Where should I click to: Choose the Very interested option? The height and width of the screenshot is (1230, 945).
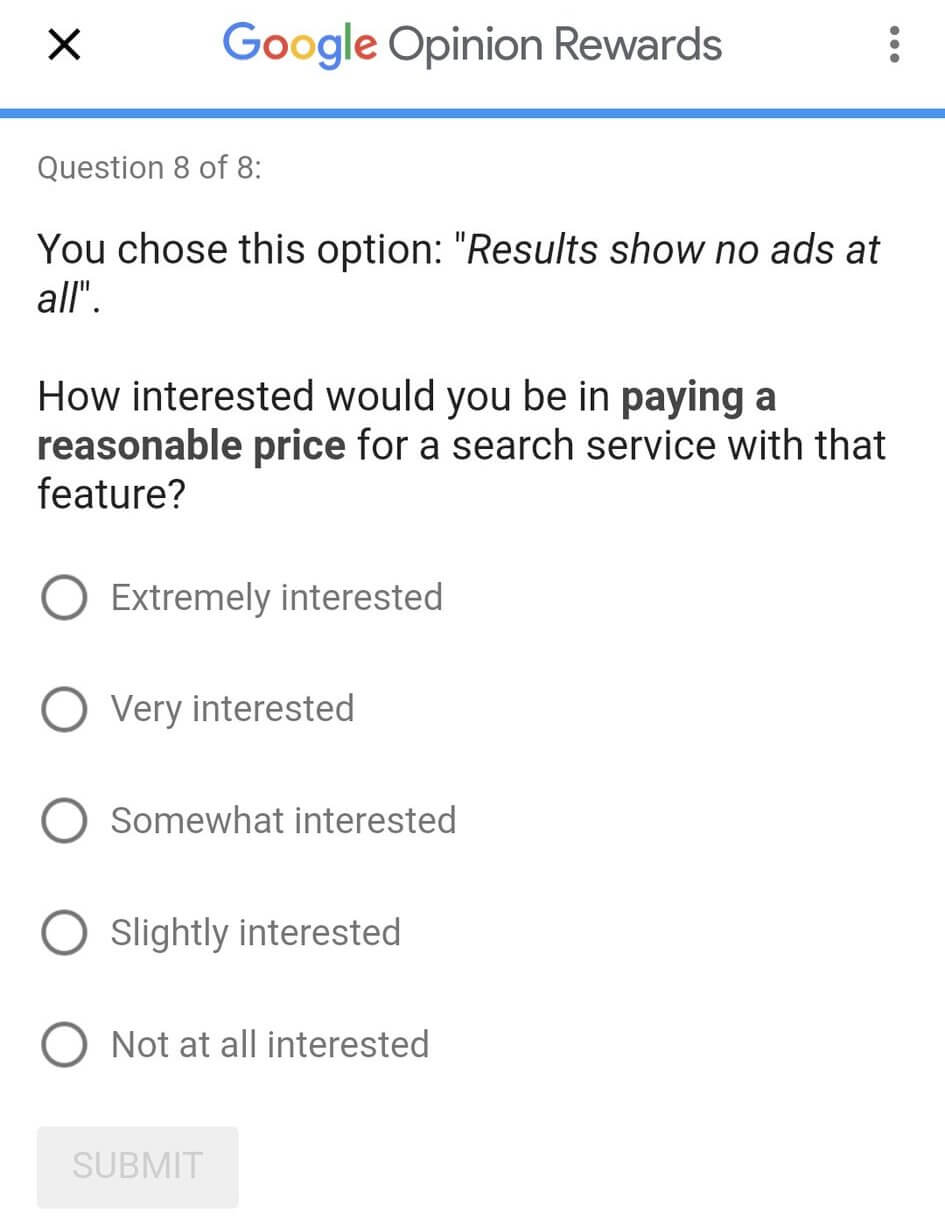(x=65, y=709)
